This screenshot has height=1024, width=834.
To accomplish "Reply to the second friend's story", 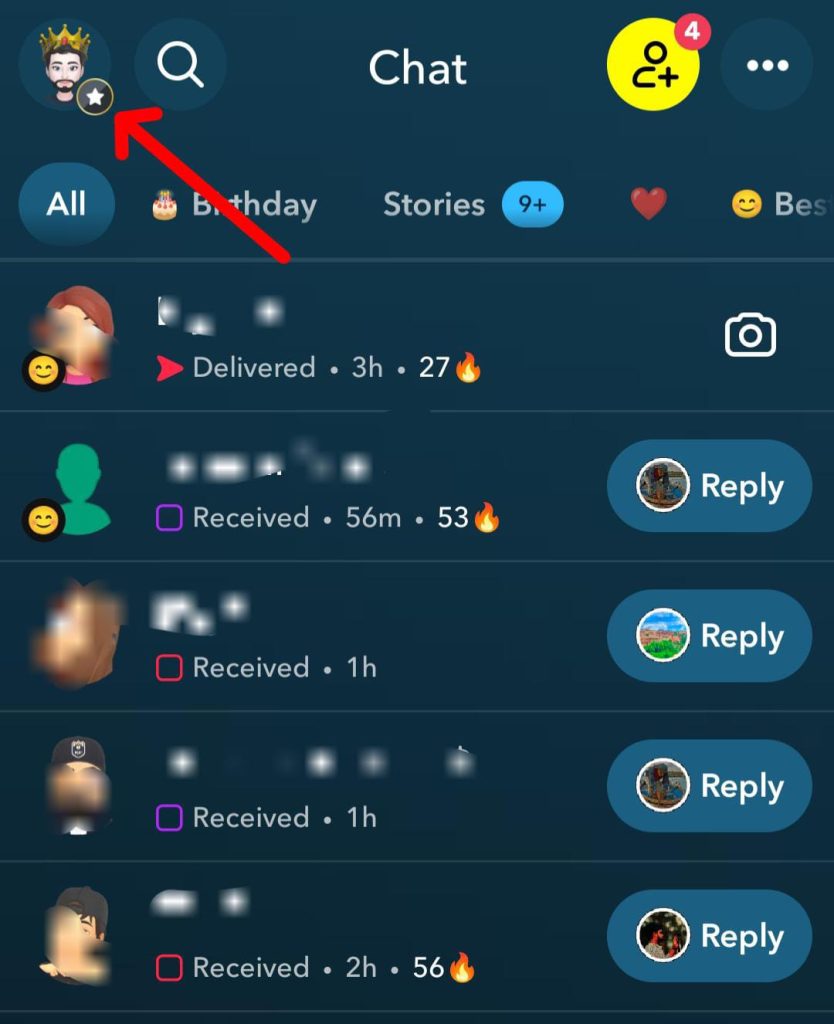I will [x=708, y=487].
